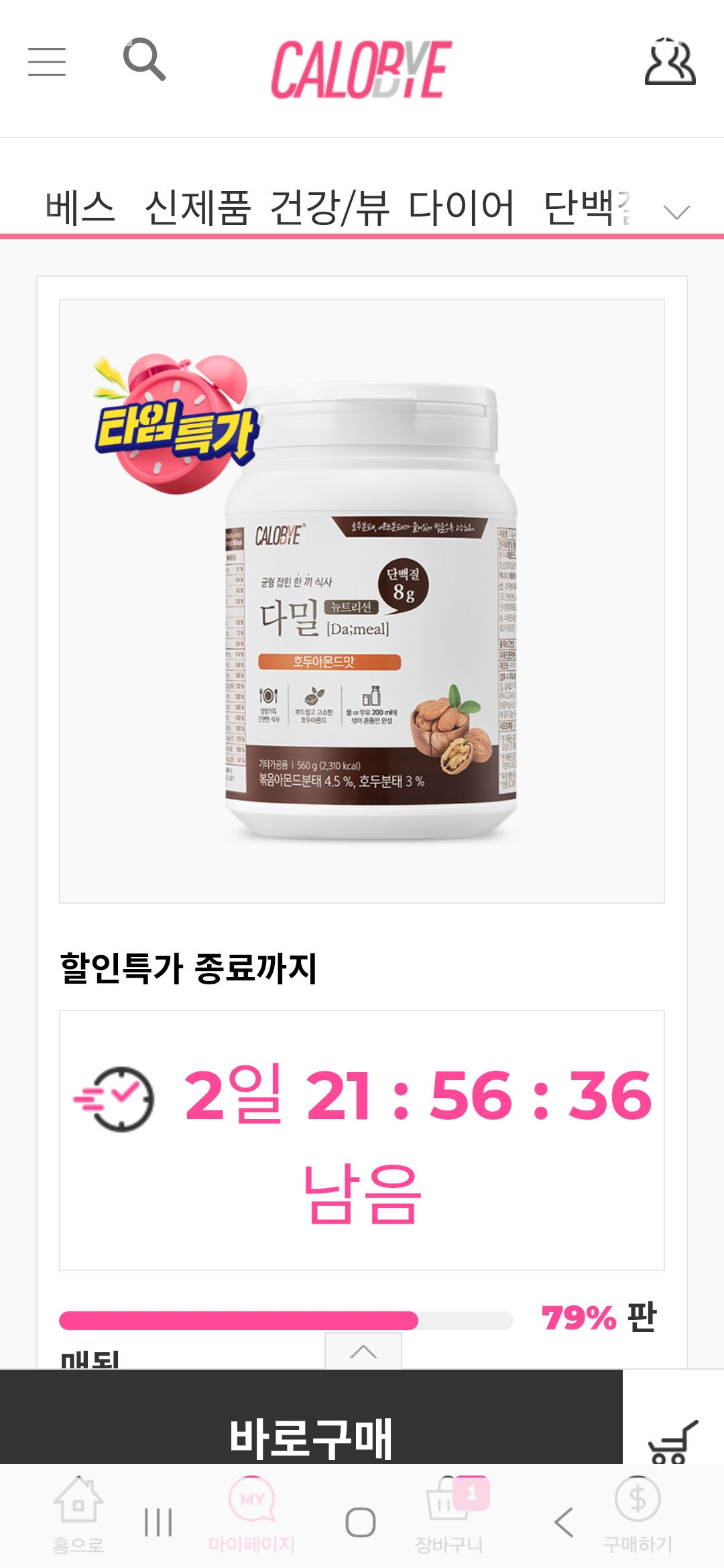Open the hamburger menu
Image resolution: width=724 pixels, height=1568 pixels.
[47, 62]
